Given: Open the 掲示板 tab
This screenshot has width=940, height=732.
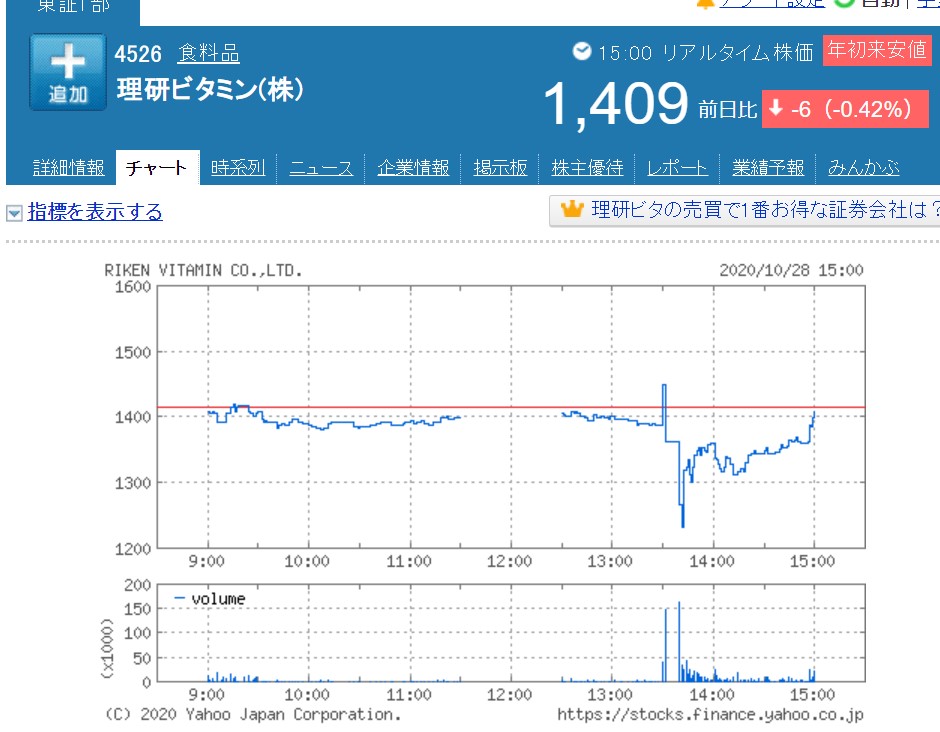Looking at the screenshot, I should click(x=500, y=168).
